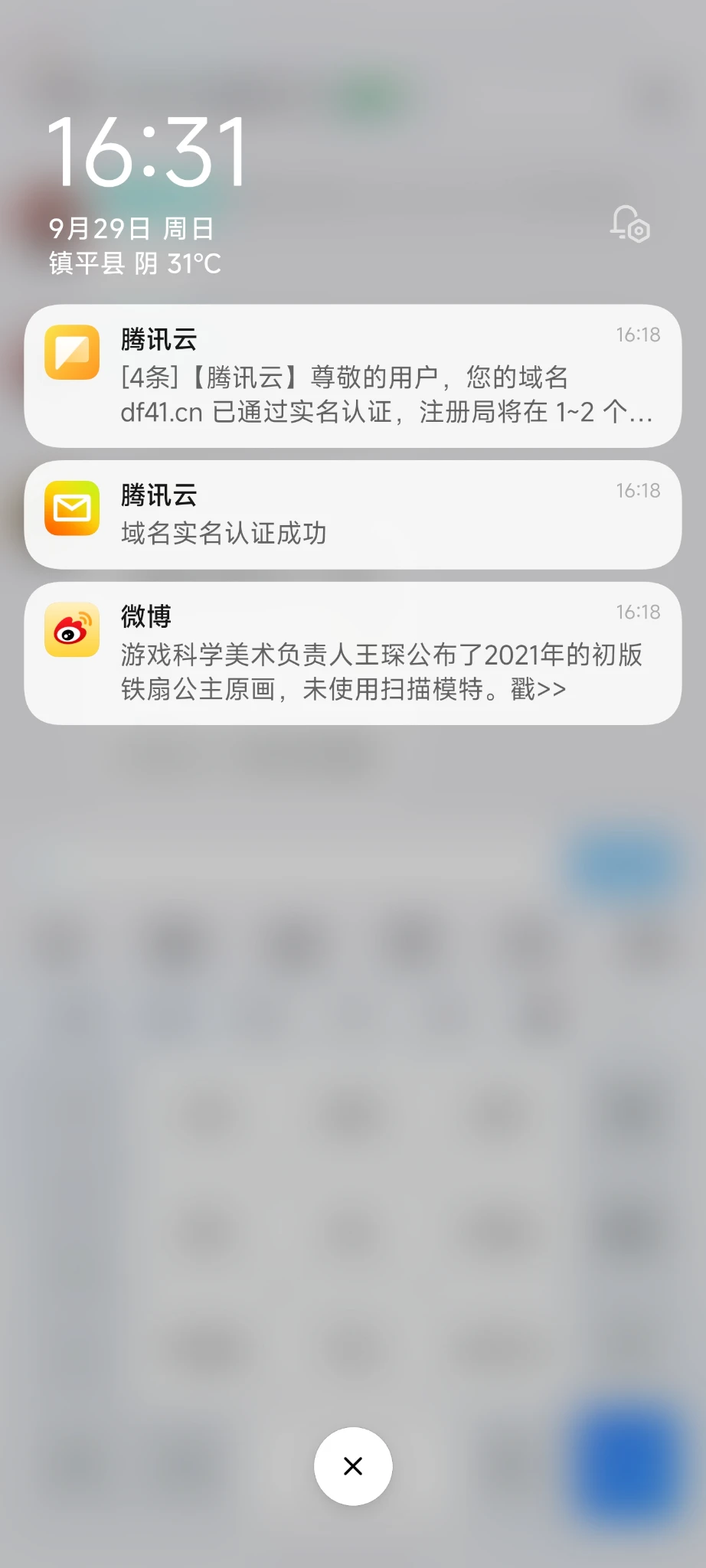Open notification settings bell icon
Image resolution: width=706 pixels, height=1568 pixels.
pos(629,224)
